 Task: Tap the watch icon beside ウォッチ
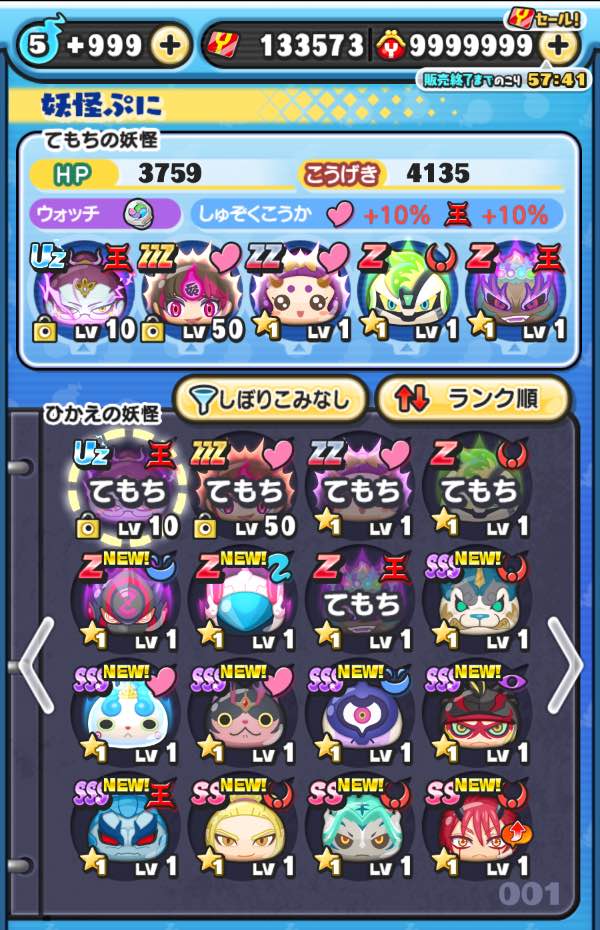coord(137,214)
